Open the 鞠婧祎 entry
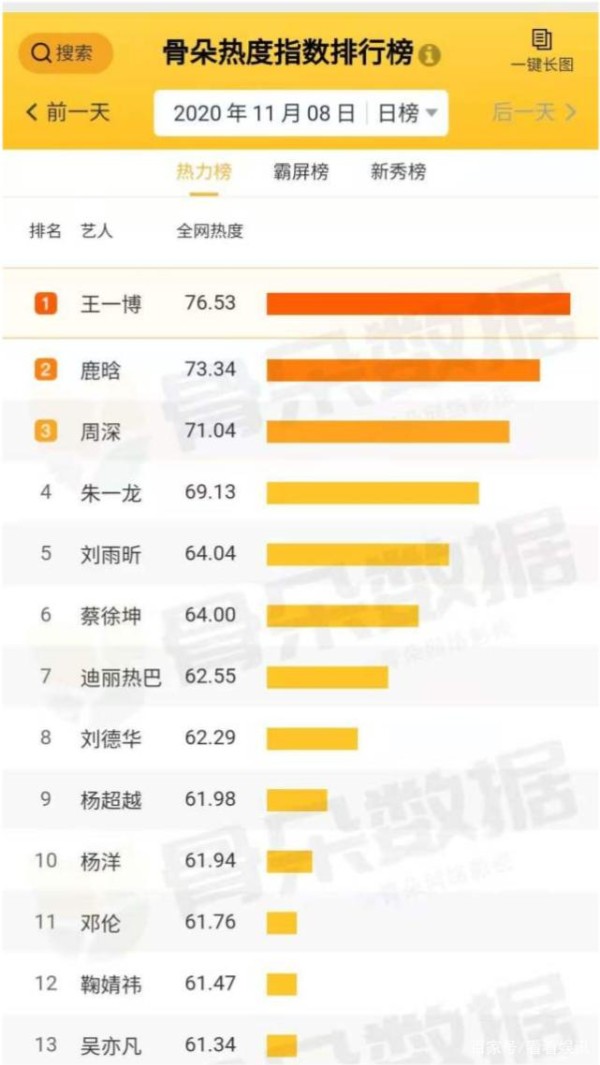600x1065 pixels. tap(300, 983)
